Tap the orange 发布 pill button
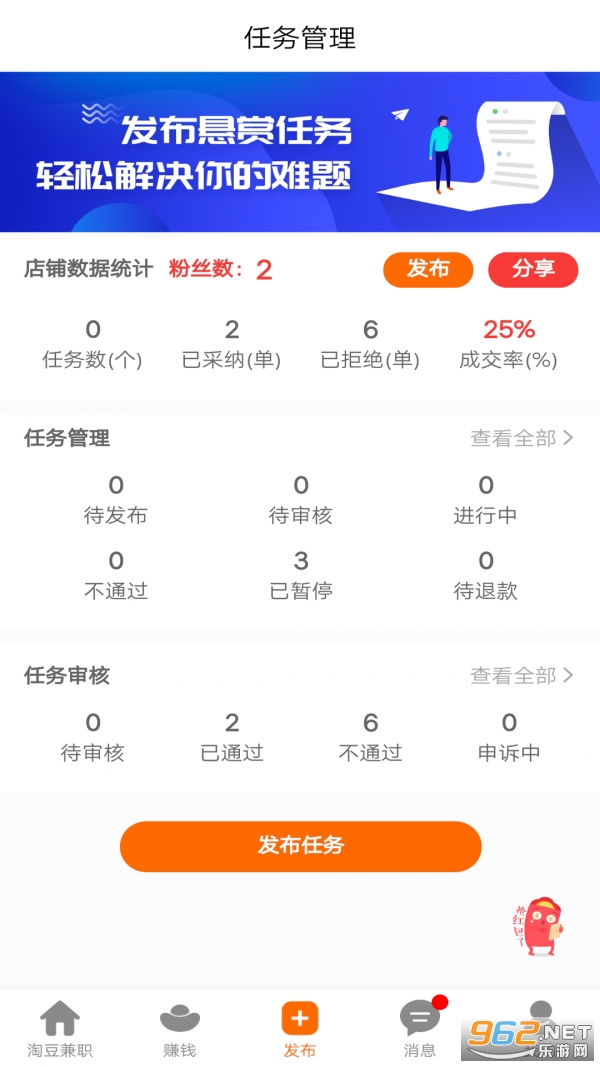The image size is (600, 1067). [428, 269]
